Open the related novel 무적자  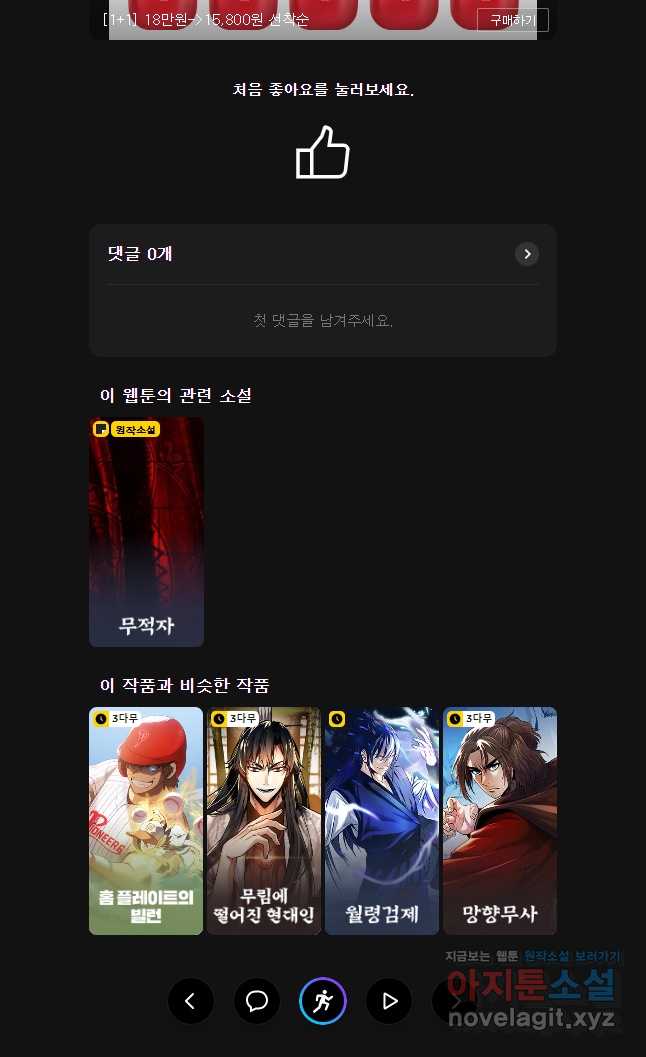(x=146, y=532)
